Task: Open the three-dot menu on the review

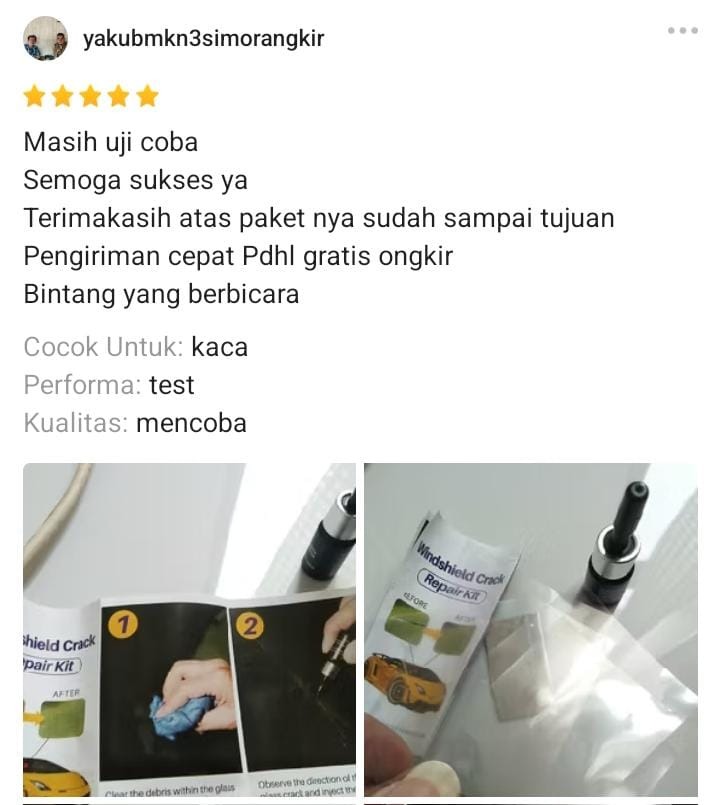Action: [x=682, y=31]
